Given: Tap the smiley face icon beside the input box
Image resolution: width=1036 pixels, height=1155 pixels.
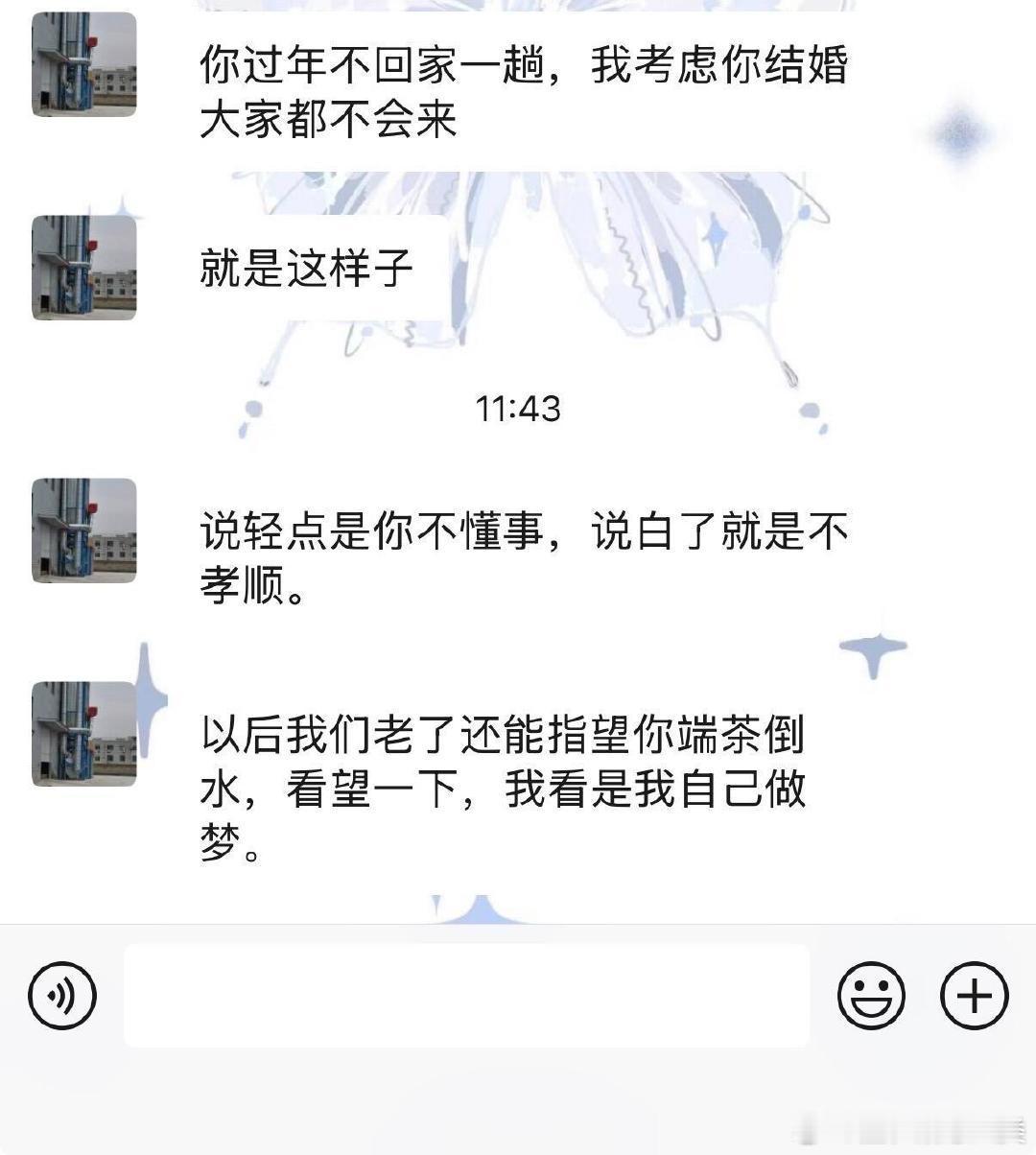Looking at the screenshot, I should tap(871, 996).
